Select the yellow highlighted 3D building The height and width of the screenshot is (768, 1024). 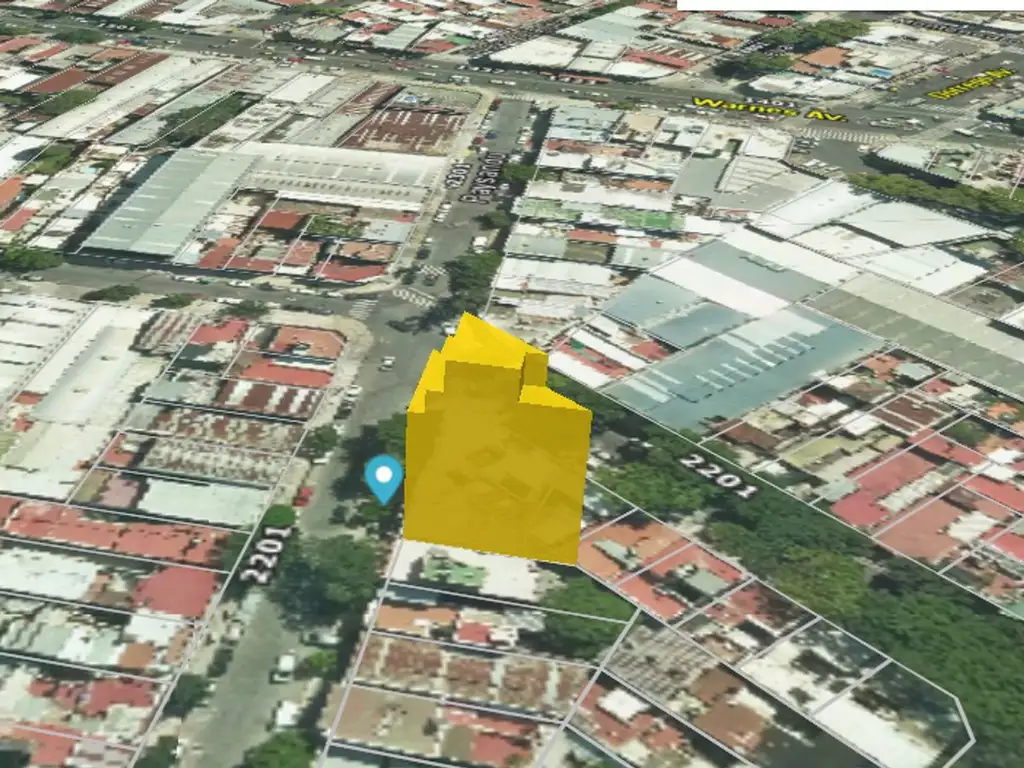point(498,445)
